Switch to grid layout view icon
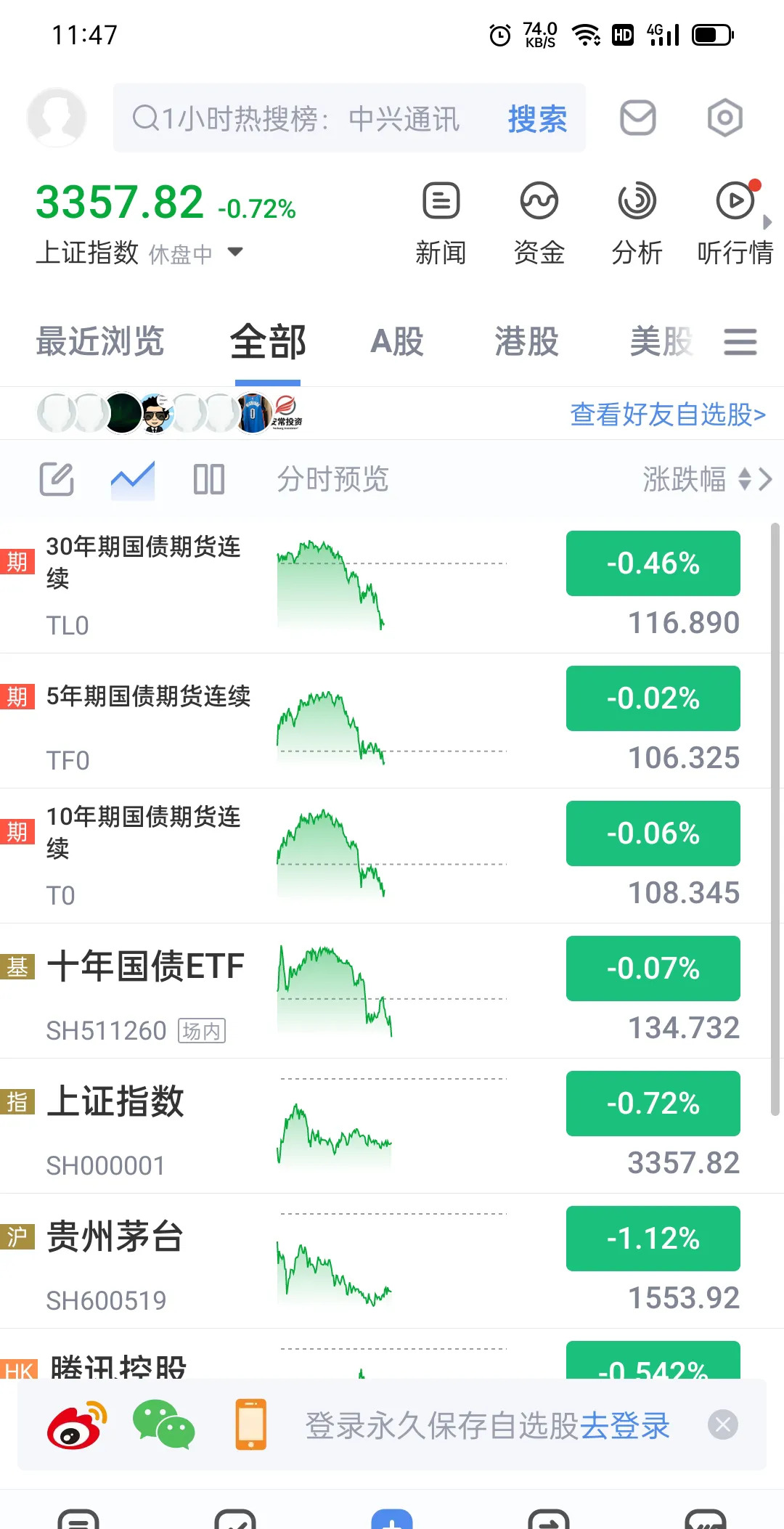Viewport: 784px width, 1529px height. click(209, 479)
